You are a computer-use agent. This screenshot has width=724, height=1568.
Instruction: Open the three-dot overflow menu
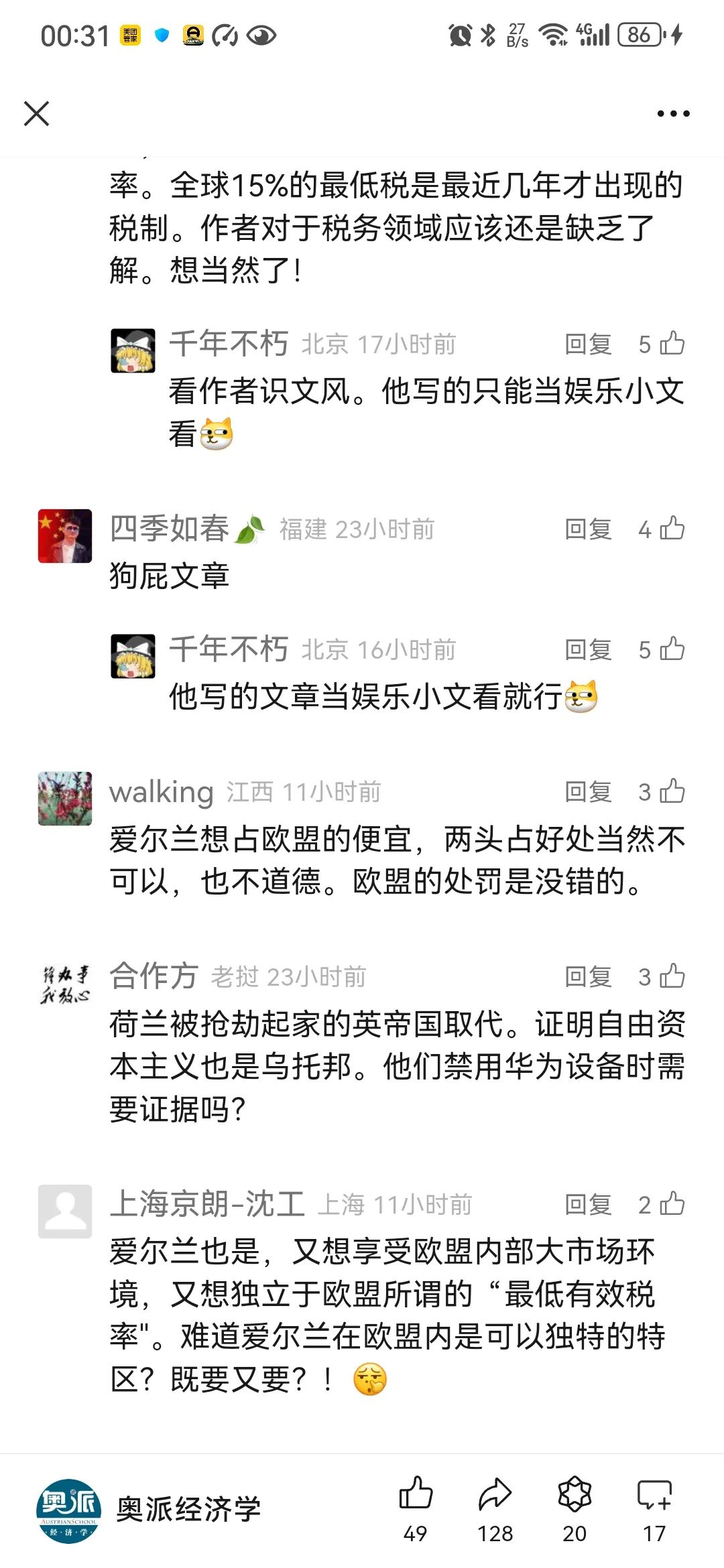pyautogui.click(x=673, y=113)
